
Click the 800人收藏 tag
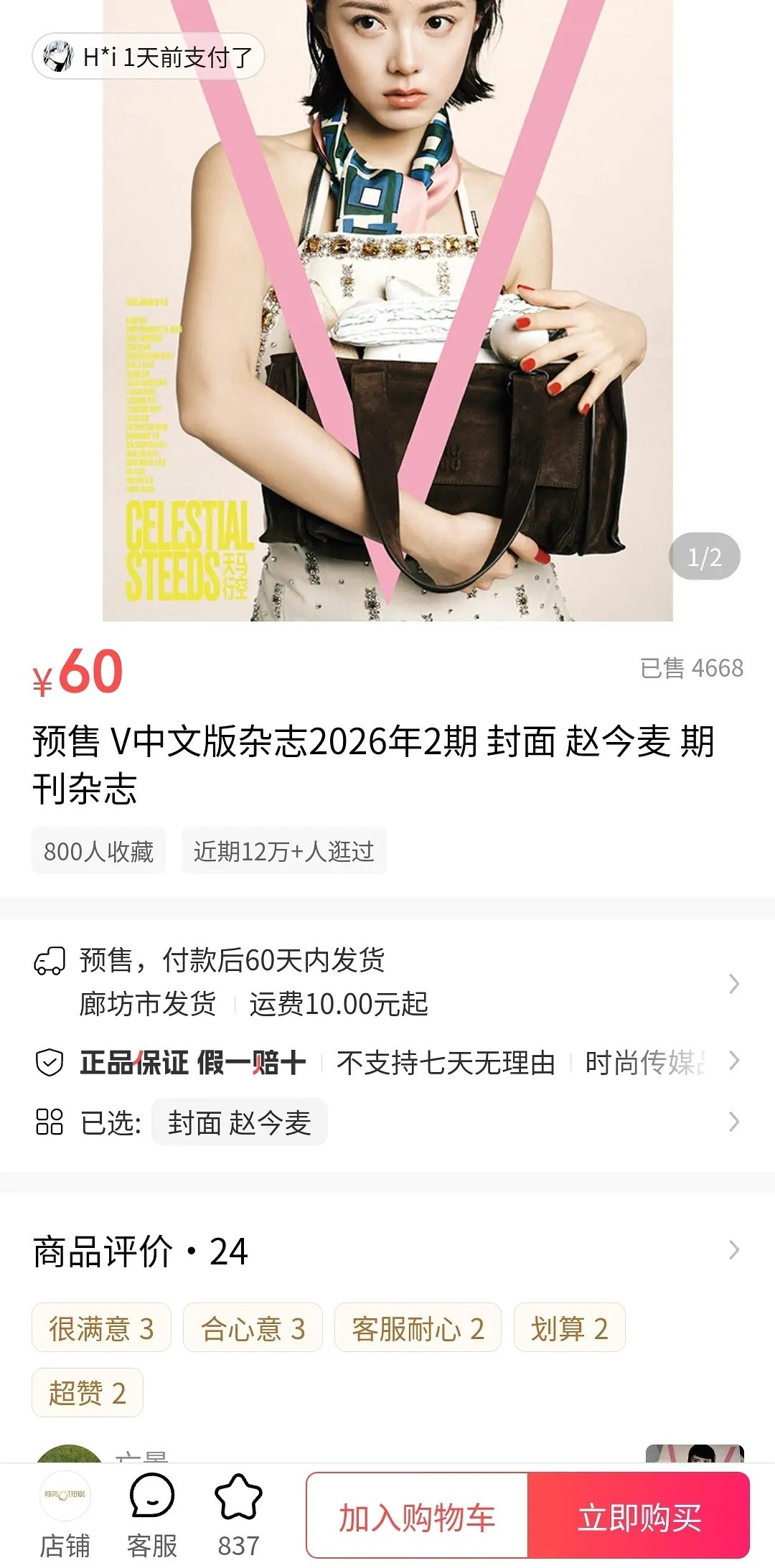click(98, 850)
